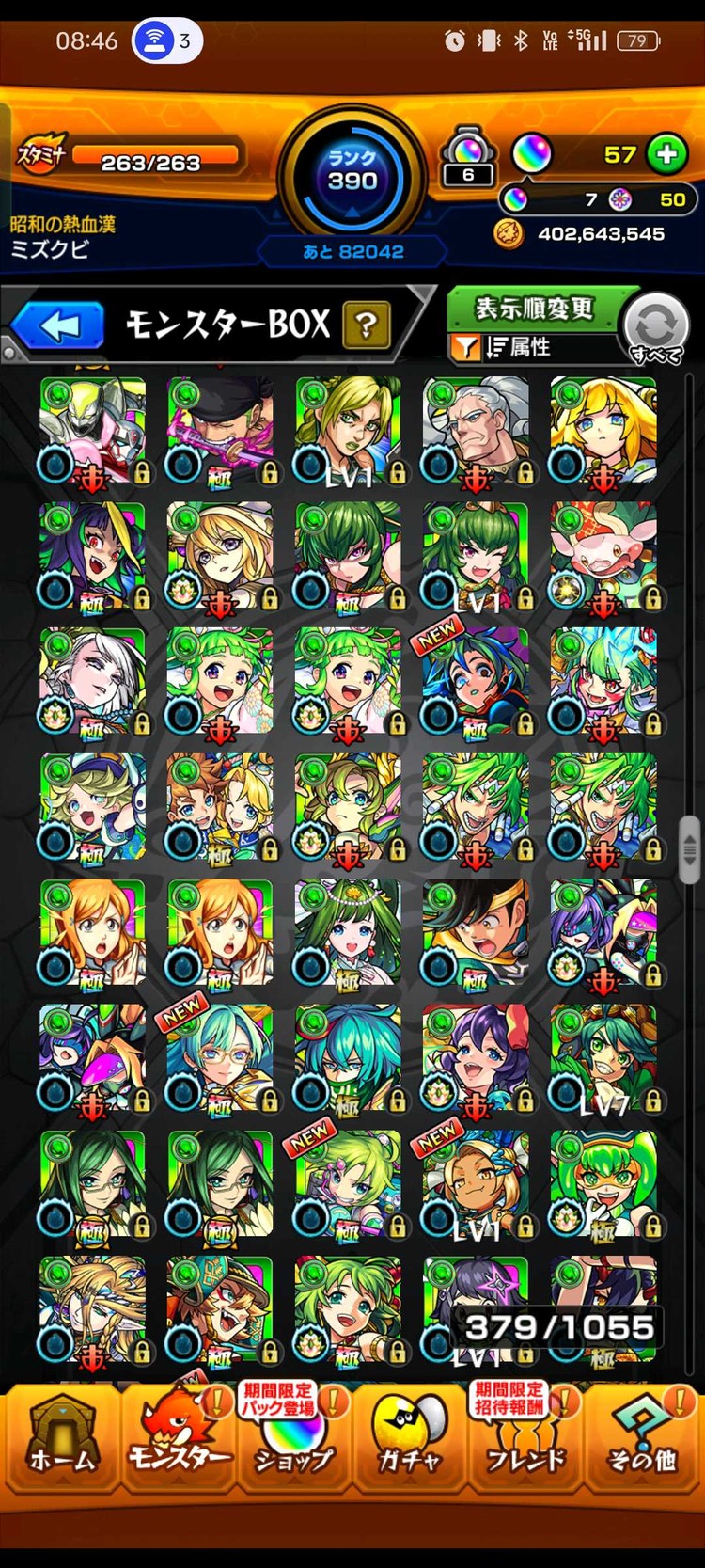Open the stamina gauge showing 263/263
705x1568 pixels.
point(150,160)
